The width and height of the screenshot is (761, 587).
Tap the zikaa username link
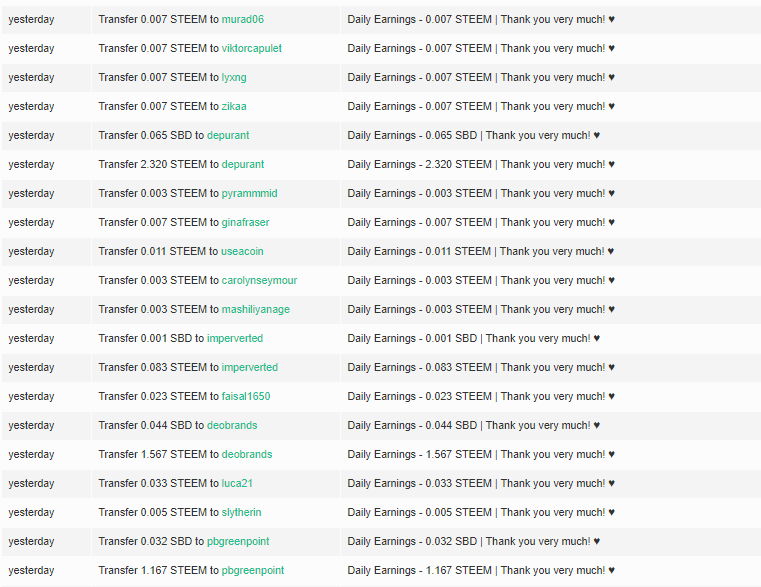(x=234, y=106)
